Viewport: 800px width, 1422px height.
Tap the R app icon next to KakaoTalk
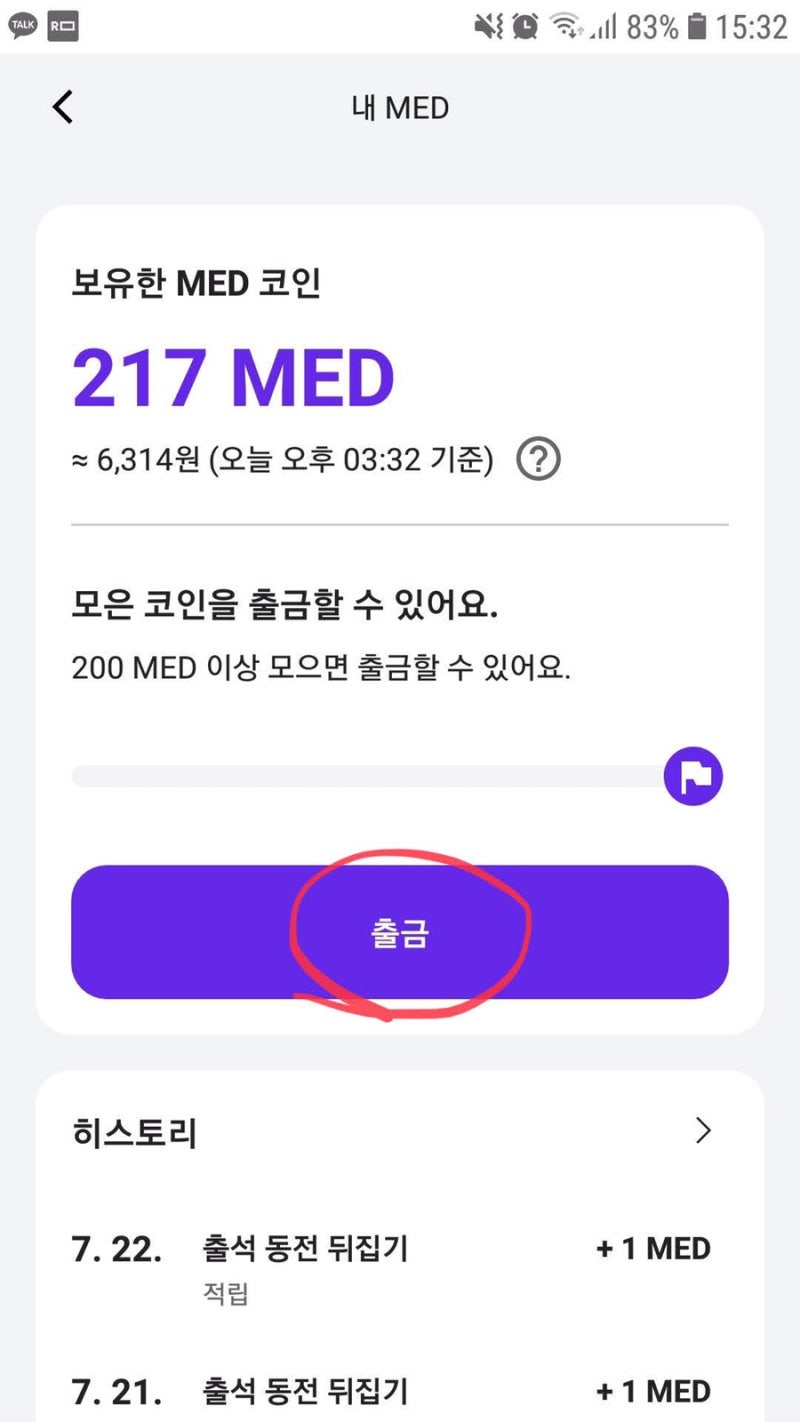coord(61,27)
